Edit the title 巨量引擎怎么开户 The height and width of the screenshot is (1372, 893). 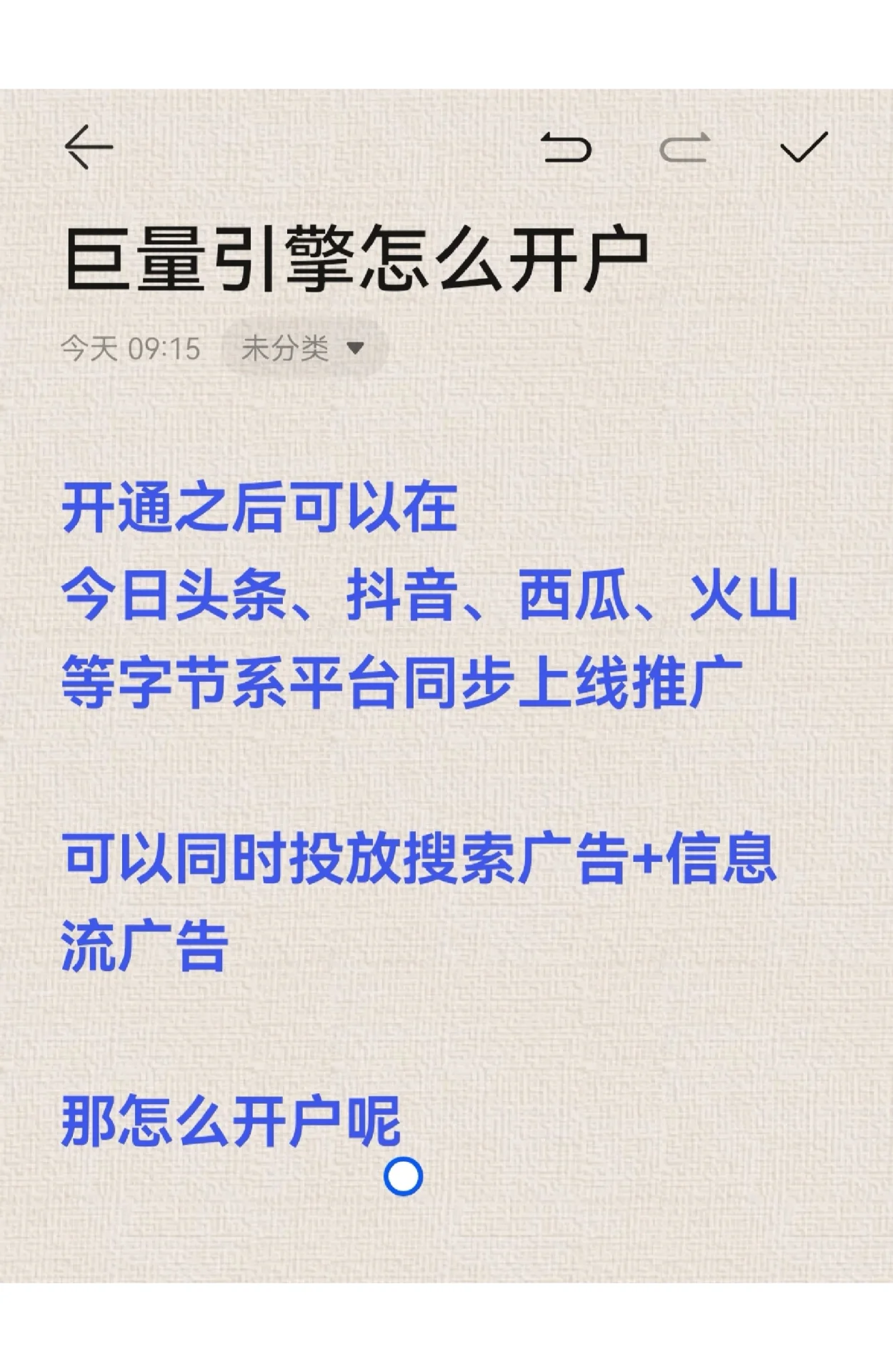click(356, 259)
